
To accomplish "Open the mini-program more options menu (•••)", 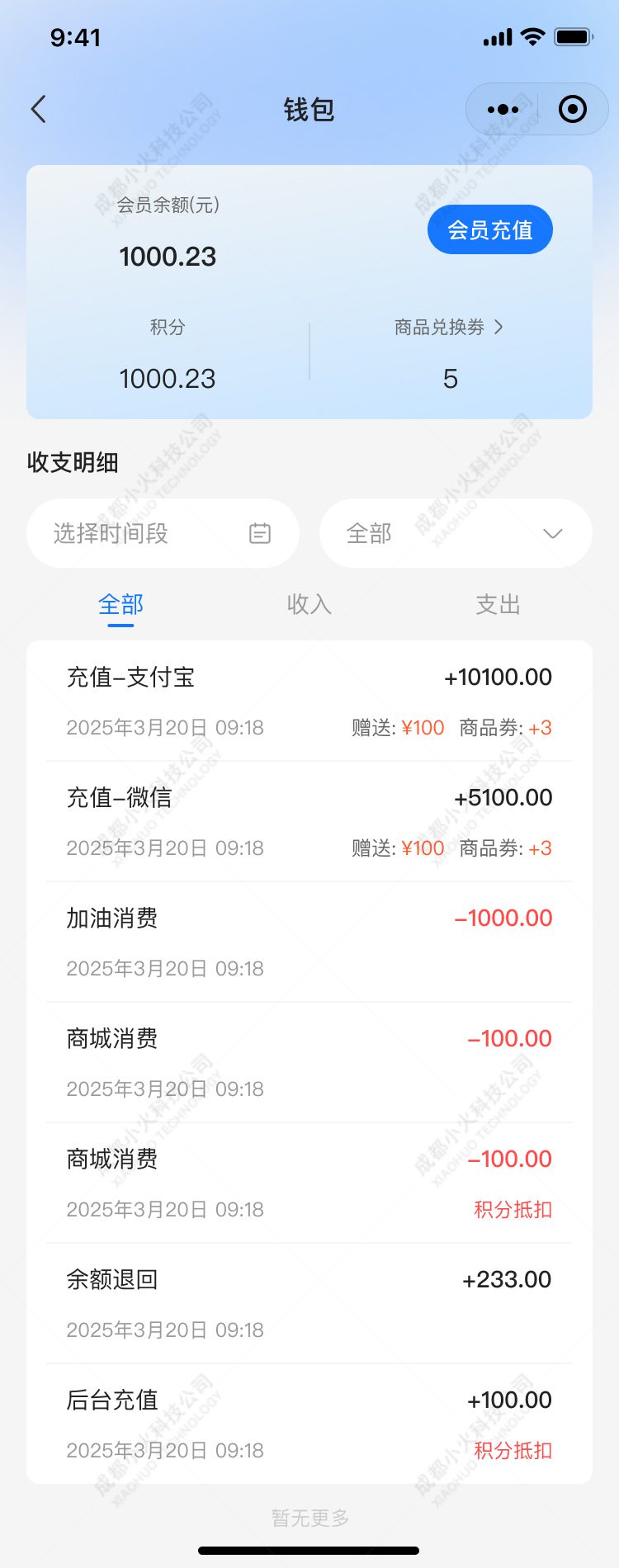I will click(501, 108).
